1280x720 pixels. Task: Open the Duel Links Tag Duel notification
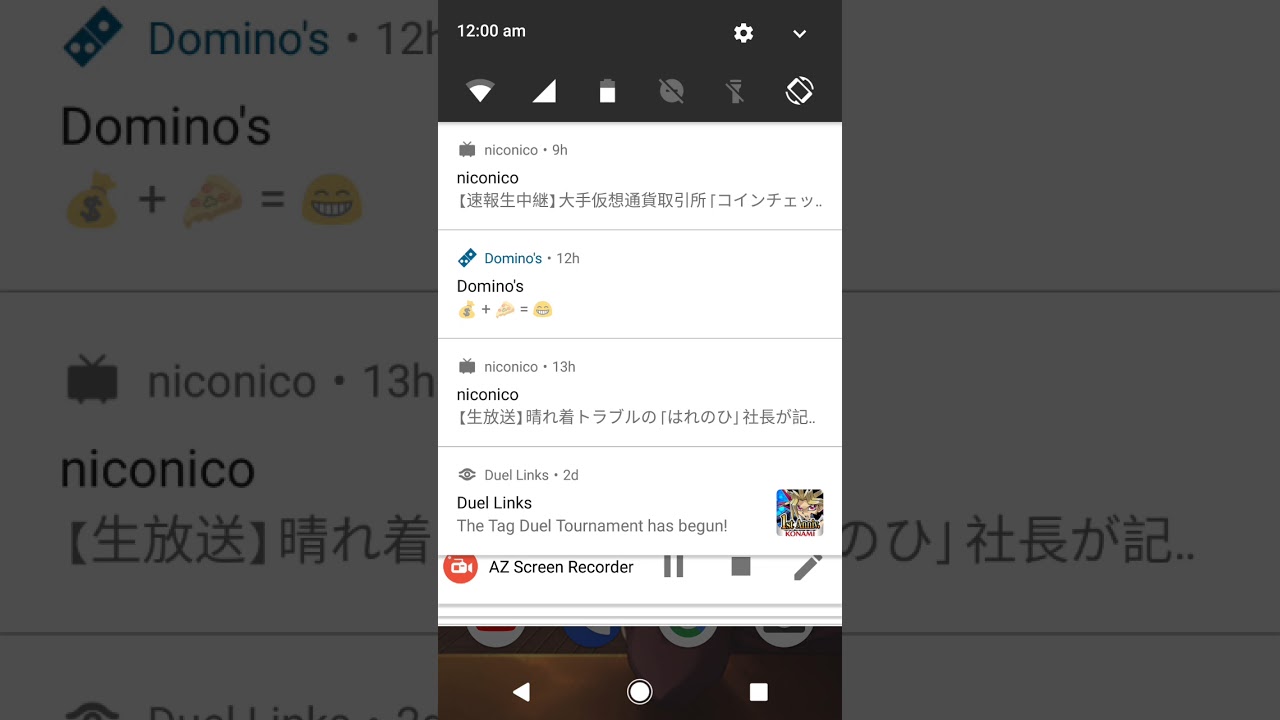point(640,501)
